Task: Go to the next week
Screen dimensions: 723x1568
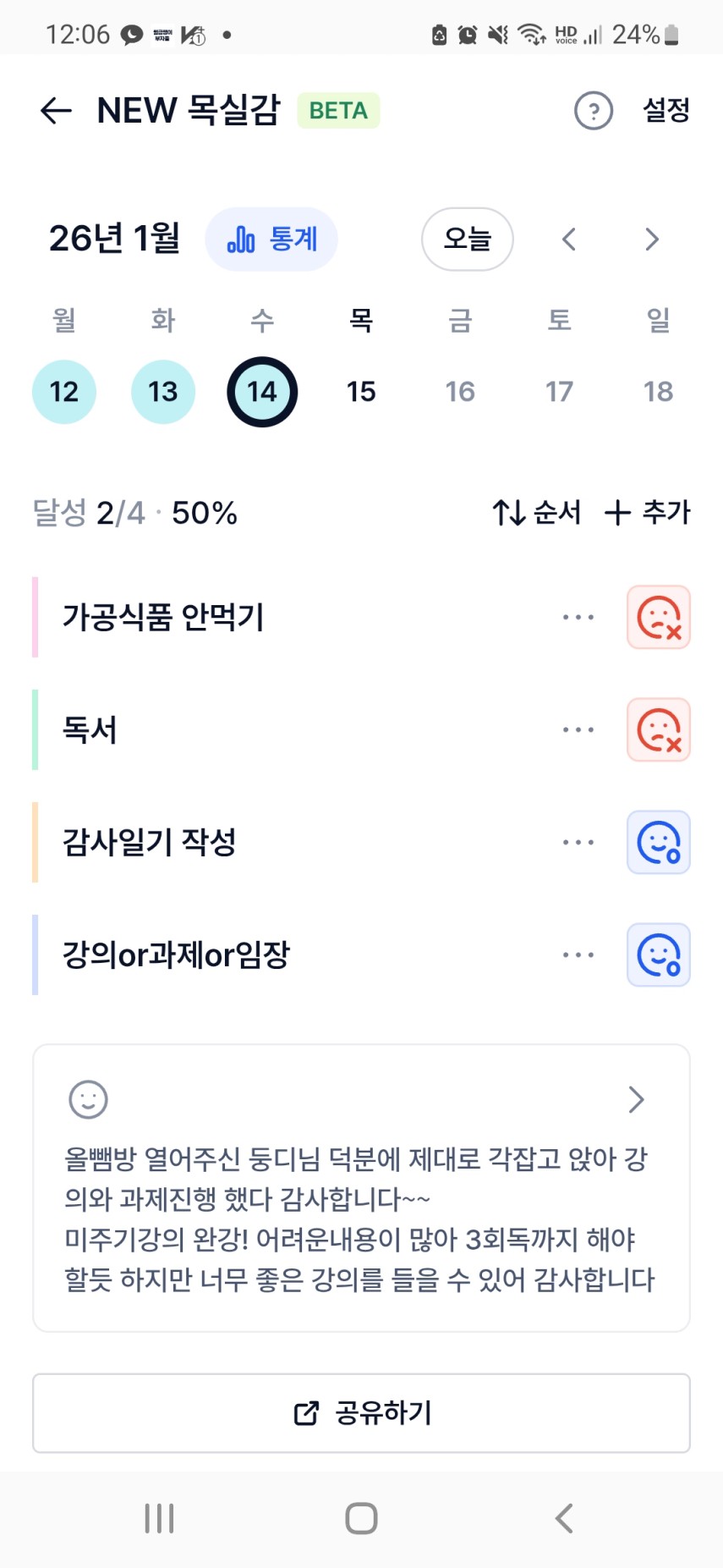Action: click(x=651, y=239)
